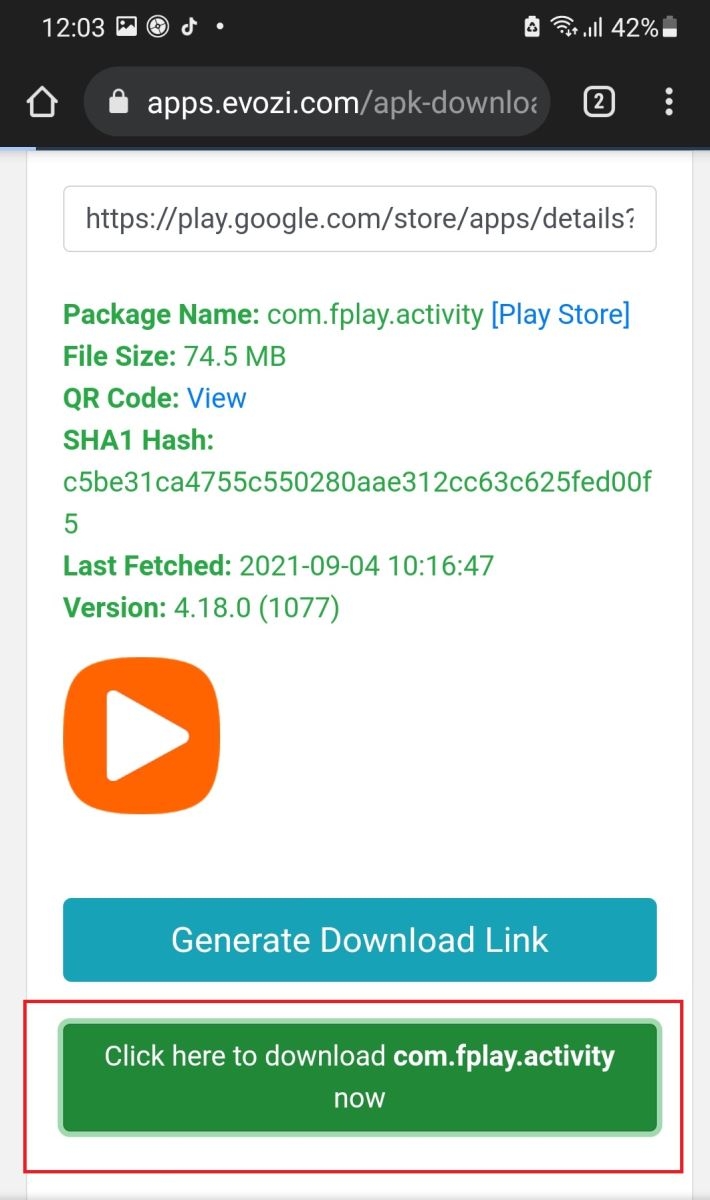
Task: Open the browser overflow menu
Action: coord(669,102)
